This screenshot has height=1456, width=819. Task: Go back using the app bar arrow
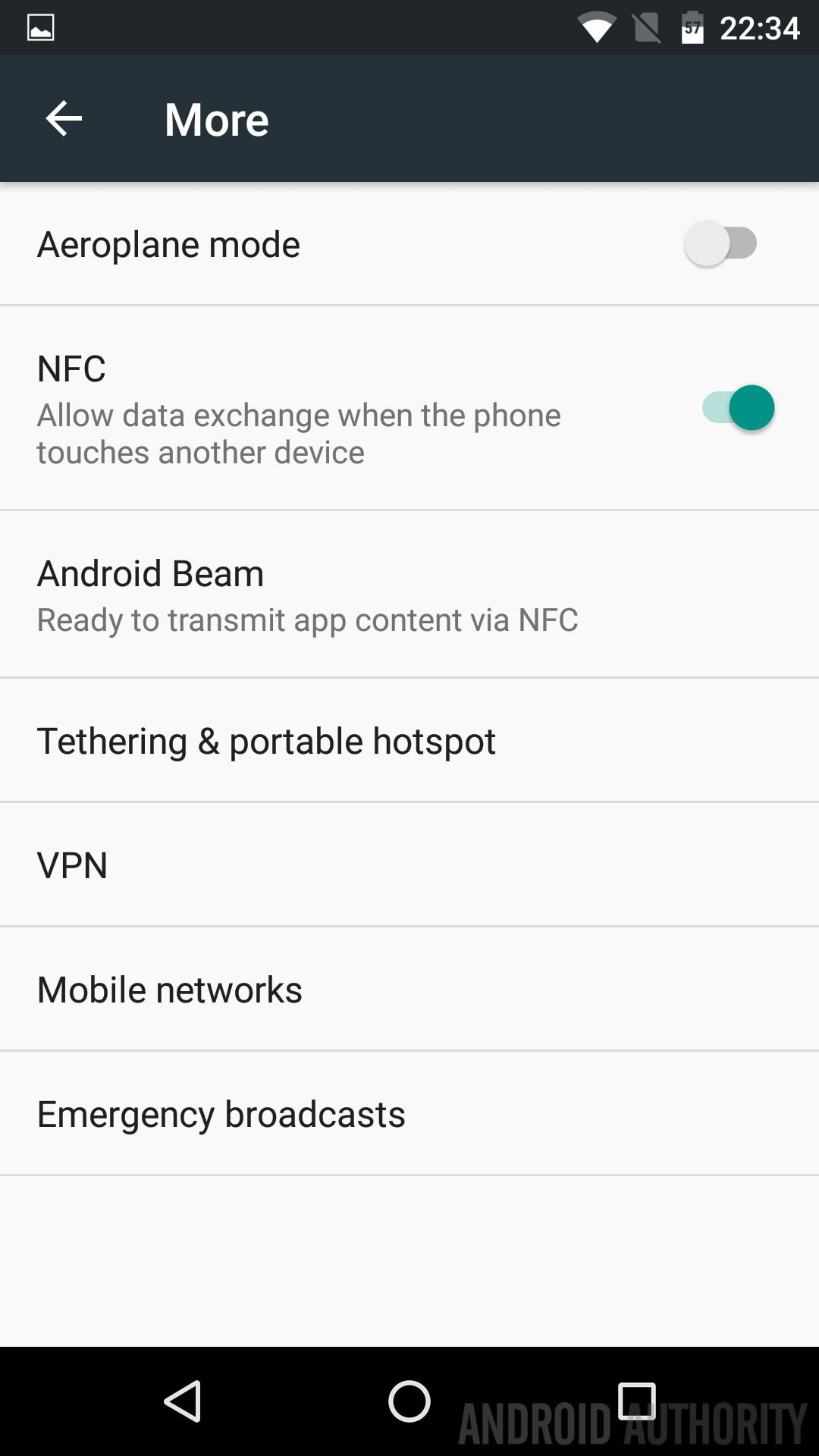64,119
